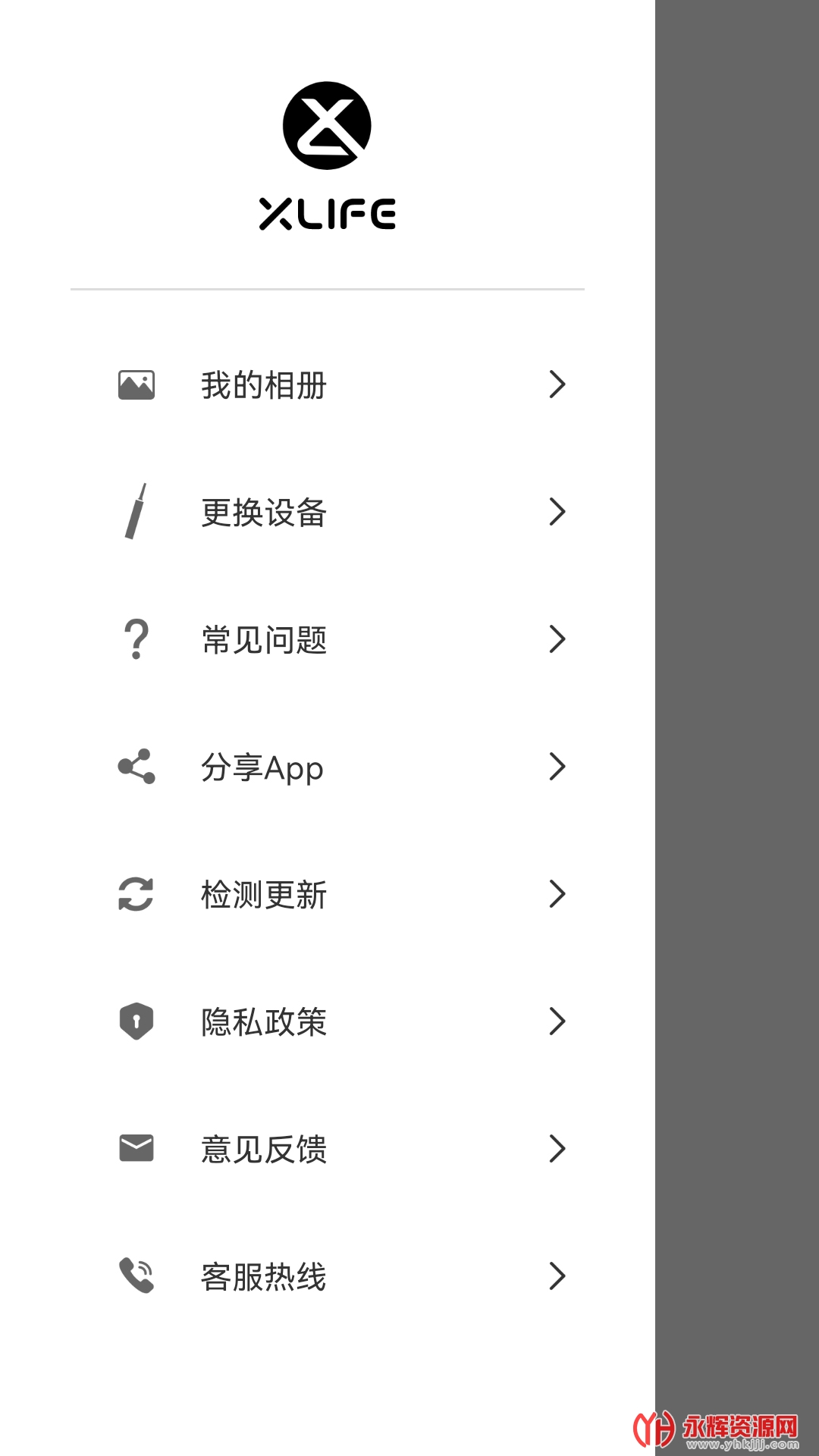Open 客服热线 customer hotline
819x1456 pixels.
(328, 1277)
